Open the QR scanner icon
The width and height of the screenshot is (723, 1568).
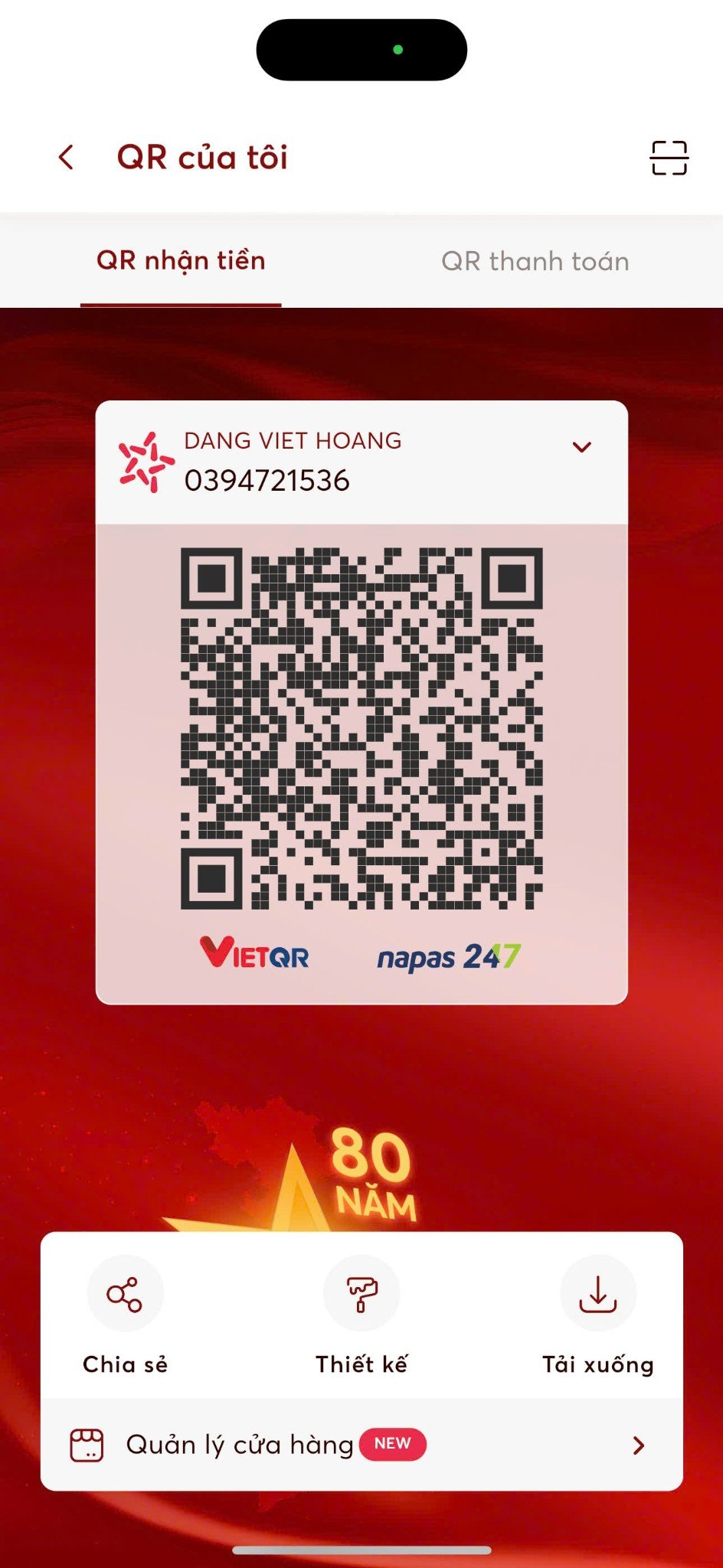click(x=669, y=158)
